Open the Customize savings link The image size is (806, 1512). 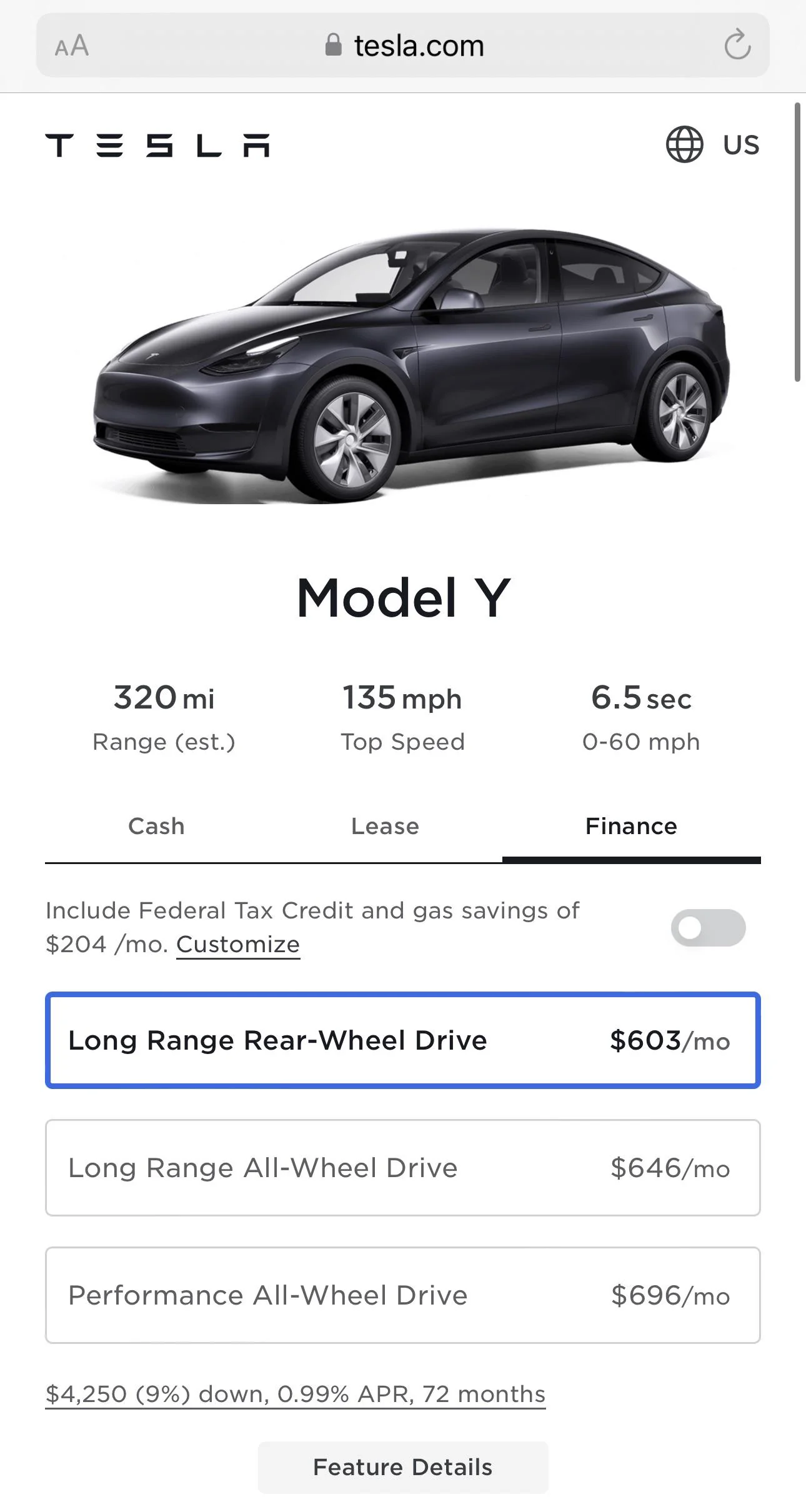click(x=238, y=944)
